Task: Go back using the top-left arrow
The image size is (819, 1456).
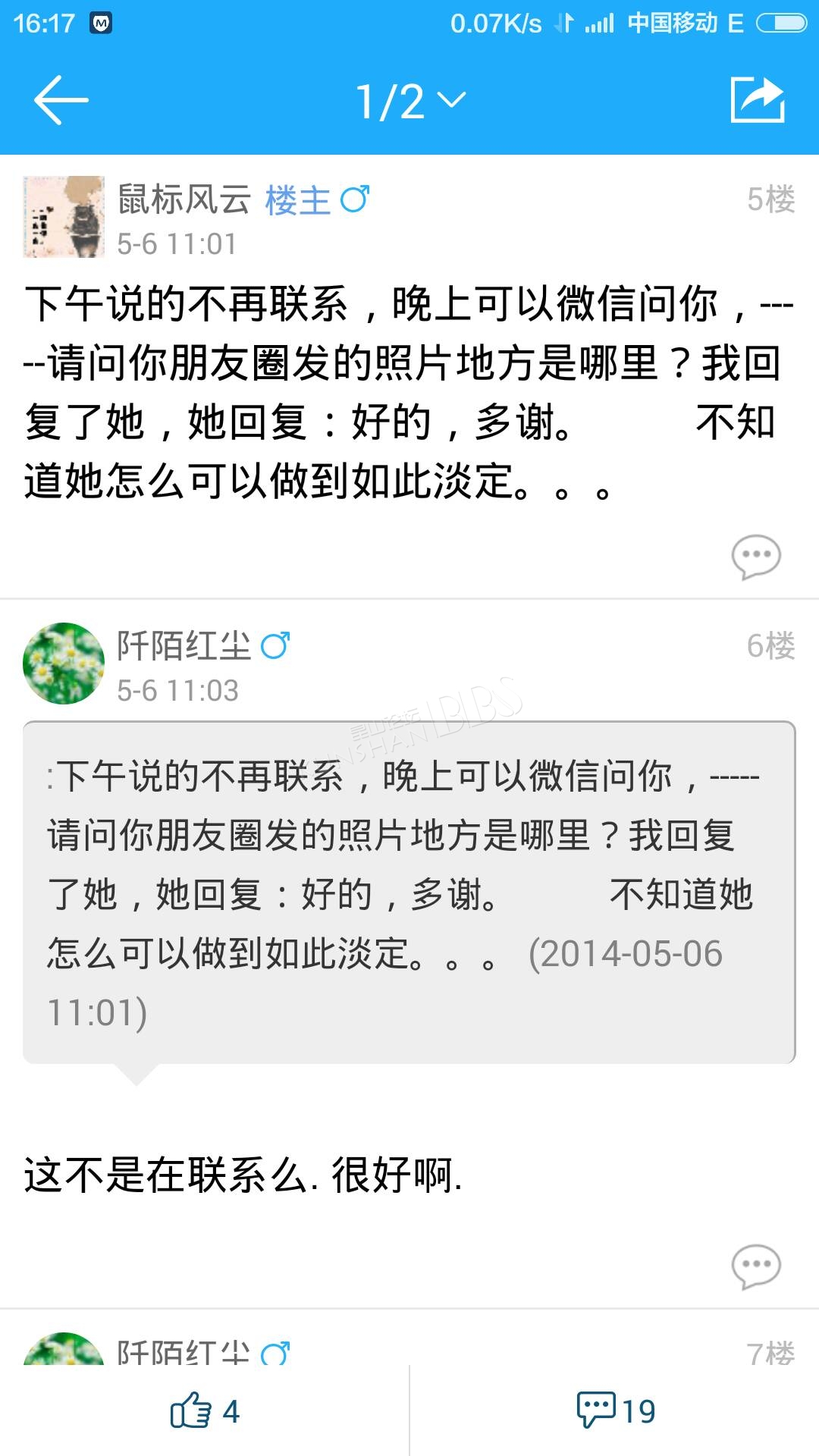Action: point(61,100)
